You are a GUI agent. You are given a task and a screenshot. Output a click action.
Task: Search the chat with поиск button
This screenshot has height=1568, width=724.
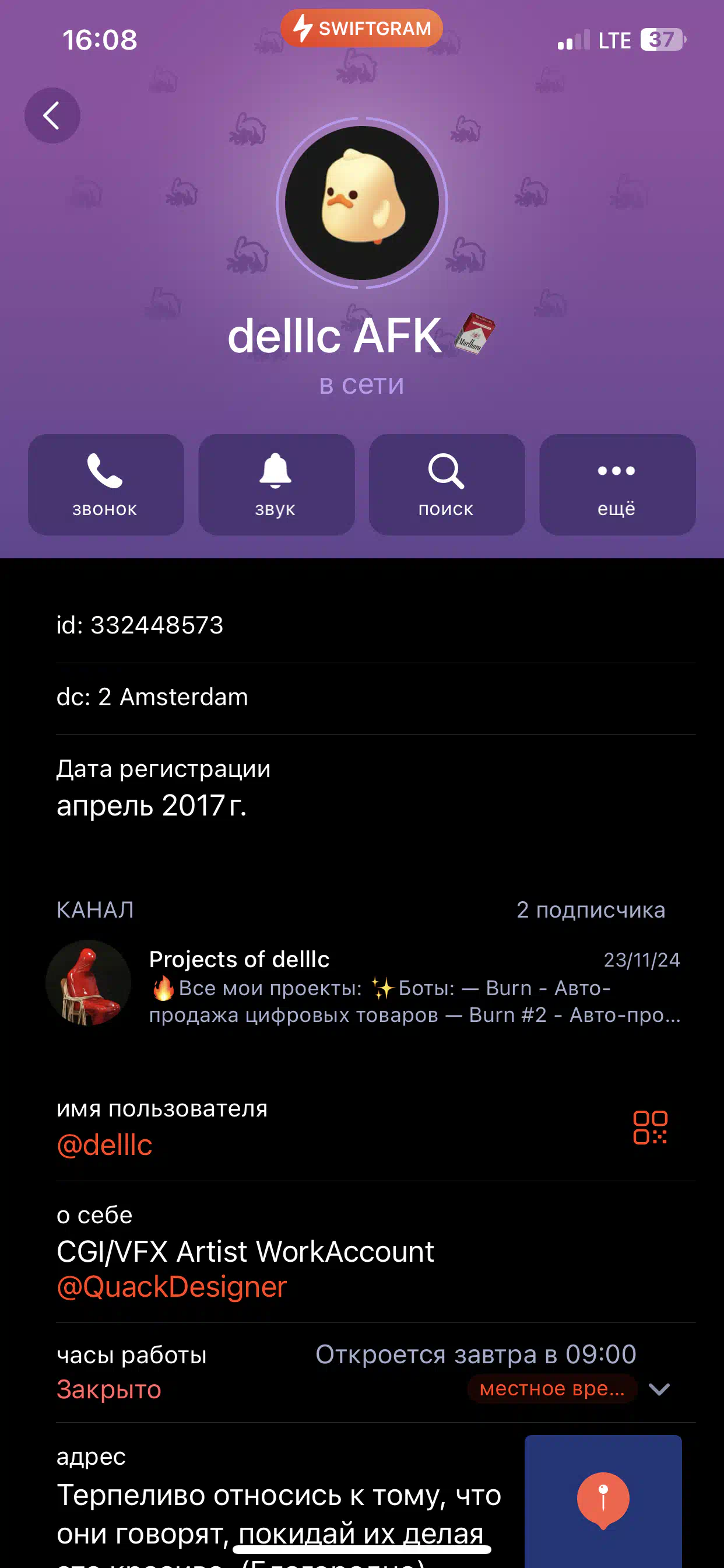447,485
